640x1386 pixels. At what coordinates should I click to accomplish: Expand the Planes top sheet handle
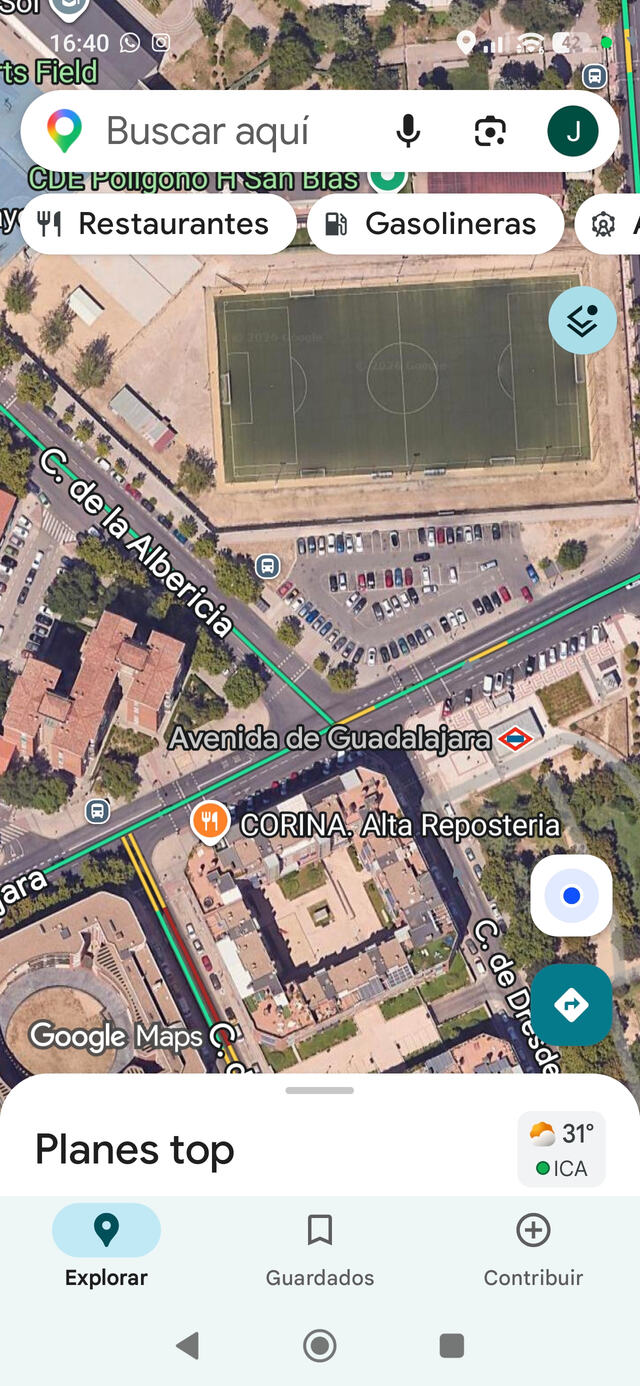[x=319, y=1090]
